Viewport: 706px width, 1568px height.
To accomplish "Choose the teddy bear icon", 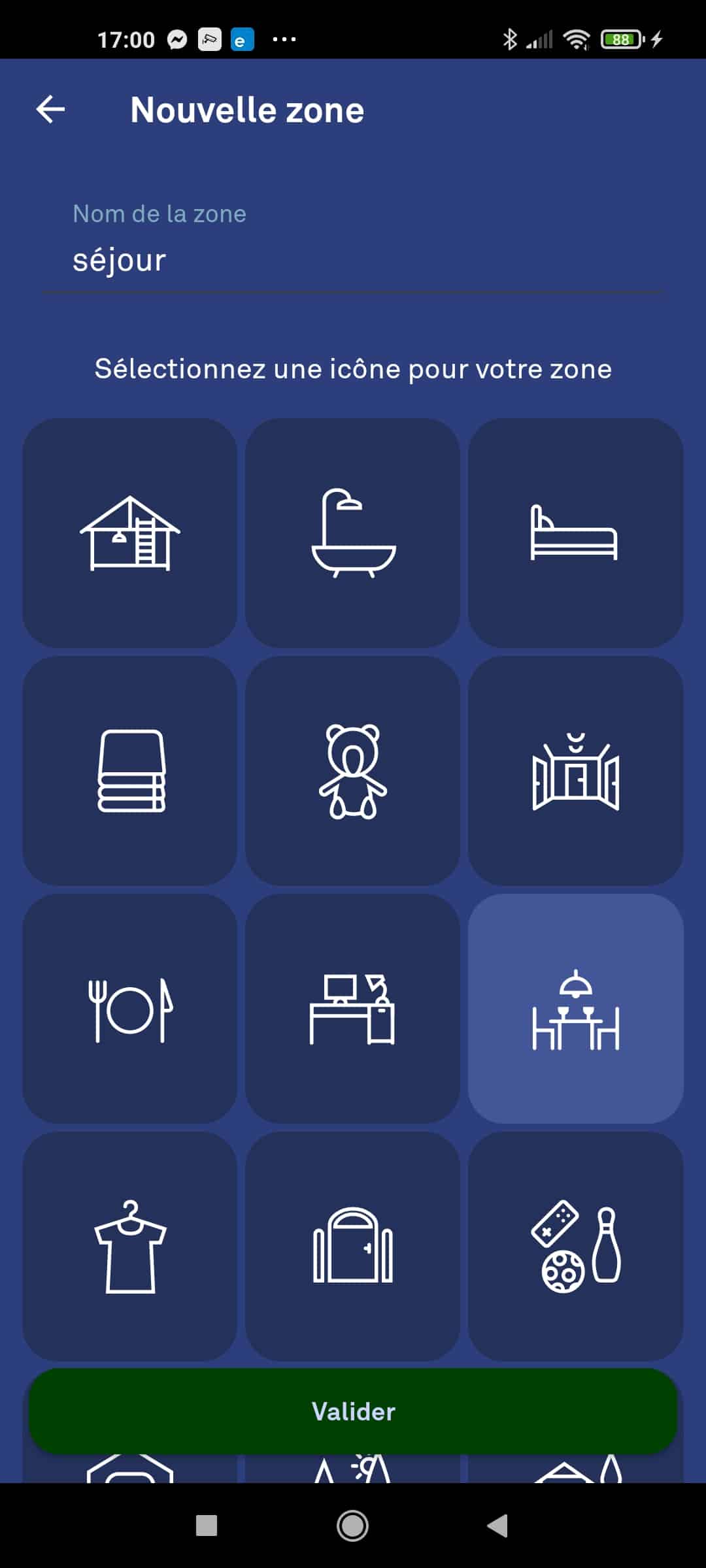I will click(353, 771).
